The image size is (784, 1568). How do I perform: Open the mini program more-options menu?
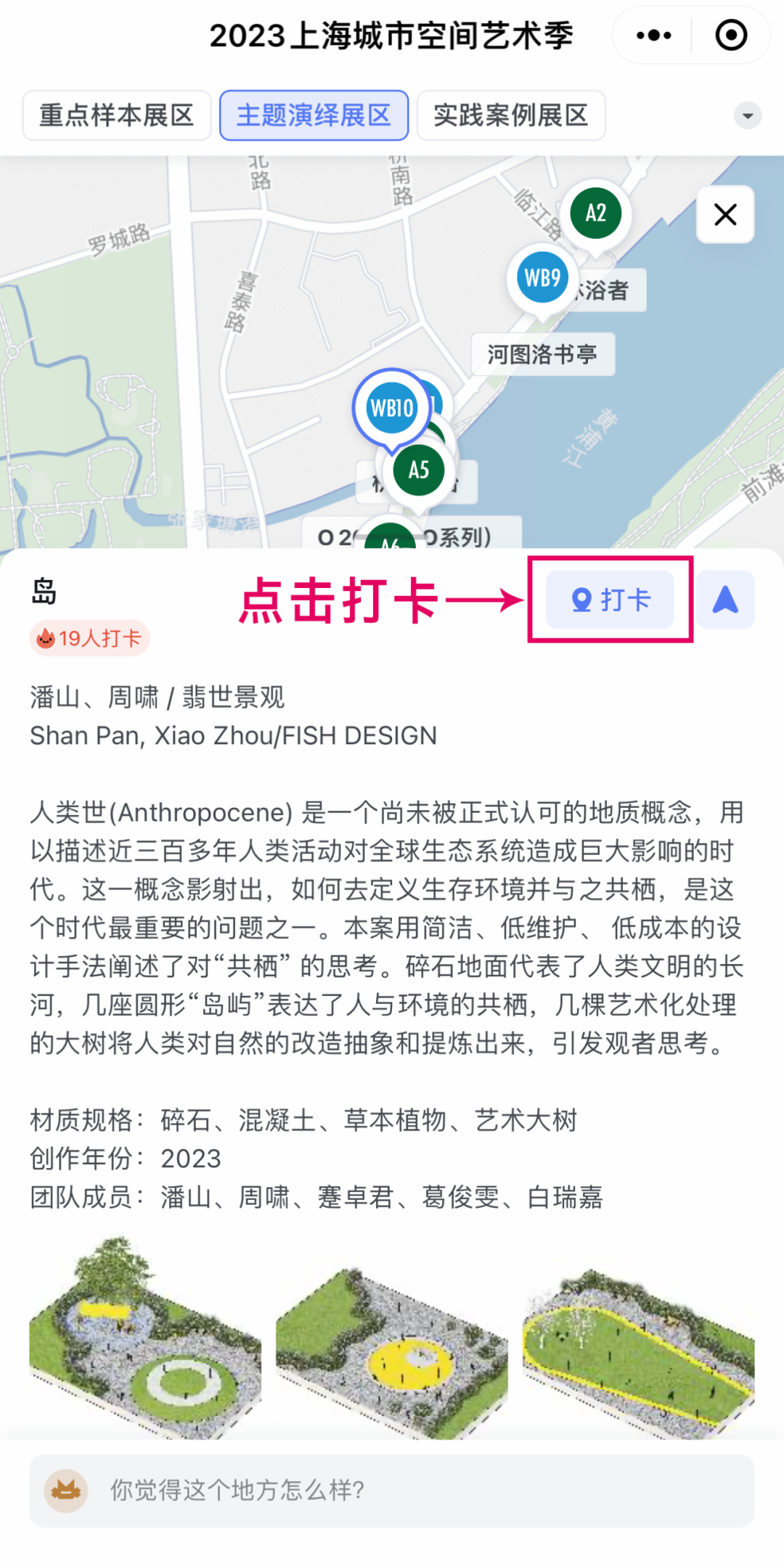click(x=653, y=35)
